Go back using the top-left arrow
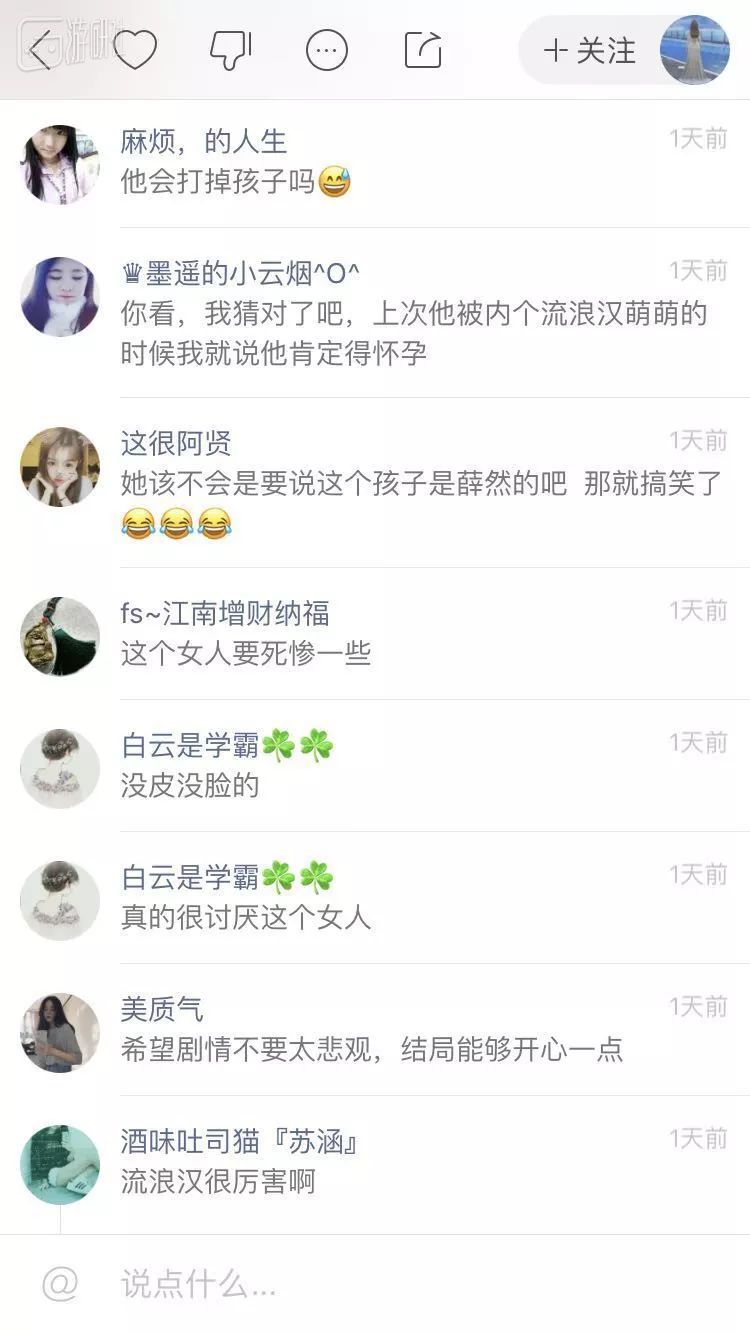Image resolution: width=750 pixels, height=1334 pixels. click(41, 50)
